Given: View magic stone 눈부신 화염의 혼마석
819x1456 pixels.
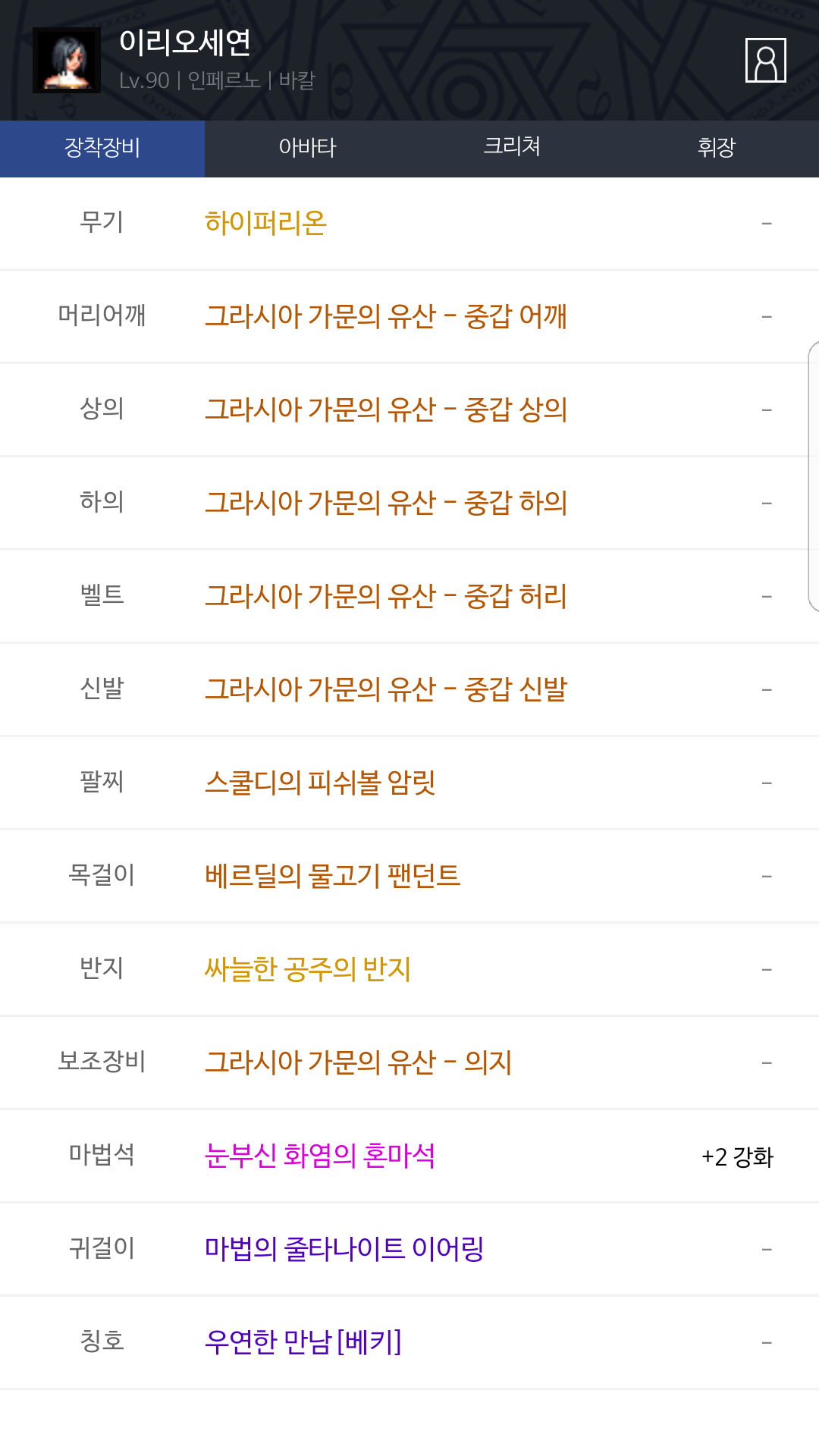Looking at the screenshot, I should point(320,1156).
